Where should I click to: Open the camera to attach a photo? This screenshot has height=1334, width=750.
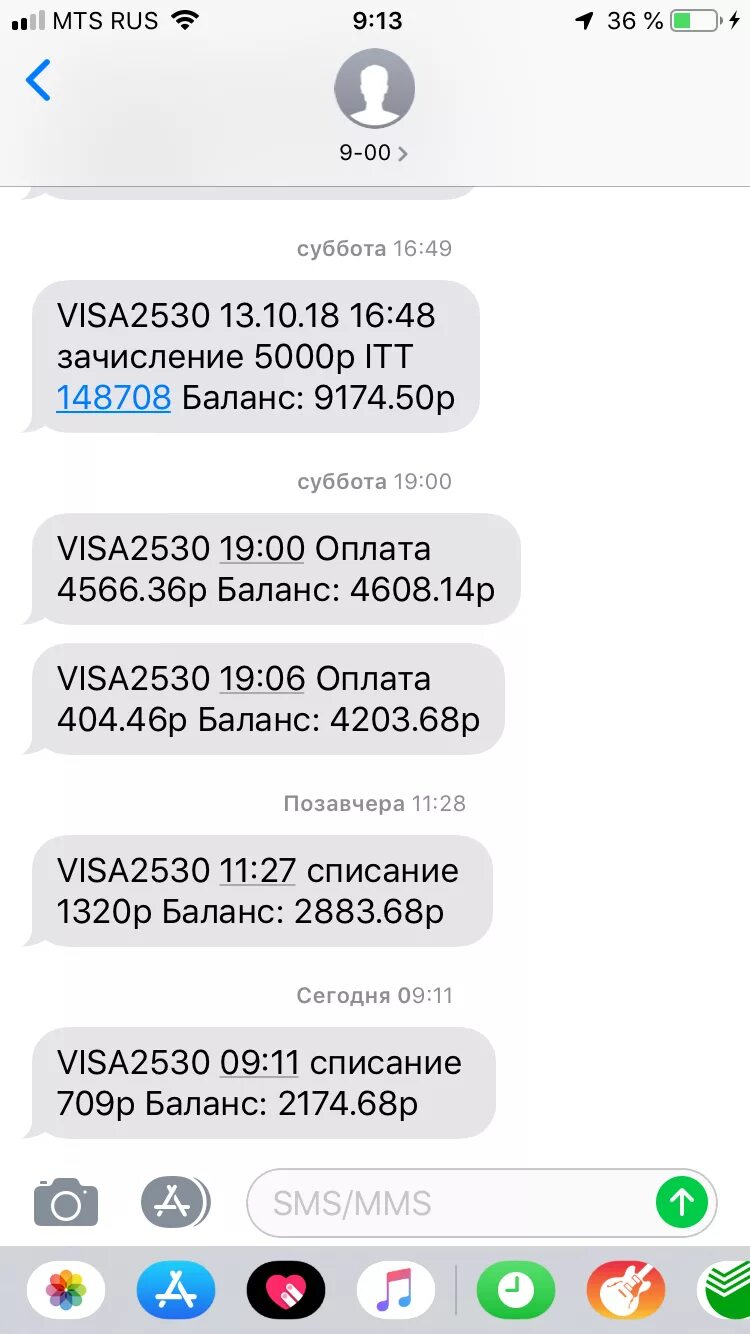(66, 1201)
